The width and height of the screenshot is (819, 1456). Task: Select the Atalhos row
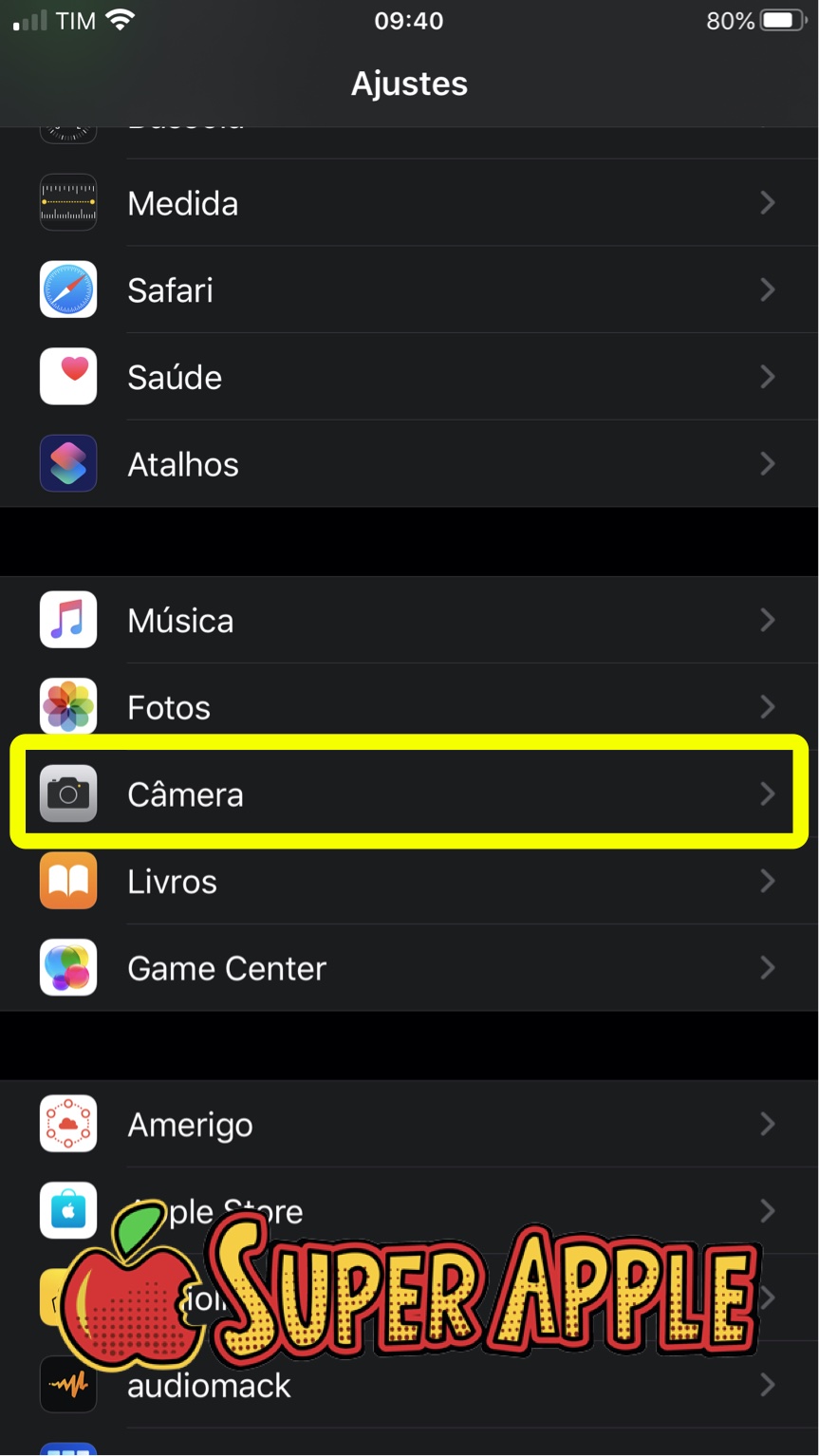(x=408, y=464)
